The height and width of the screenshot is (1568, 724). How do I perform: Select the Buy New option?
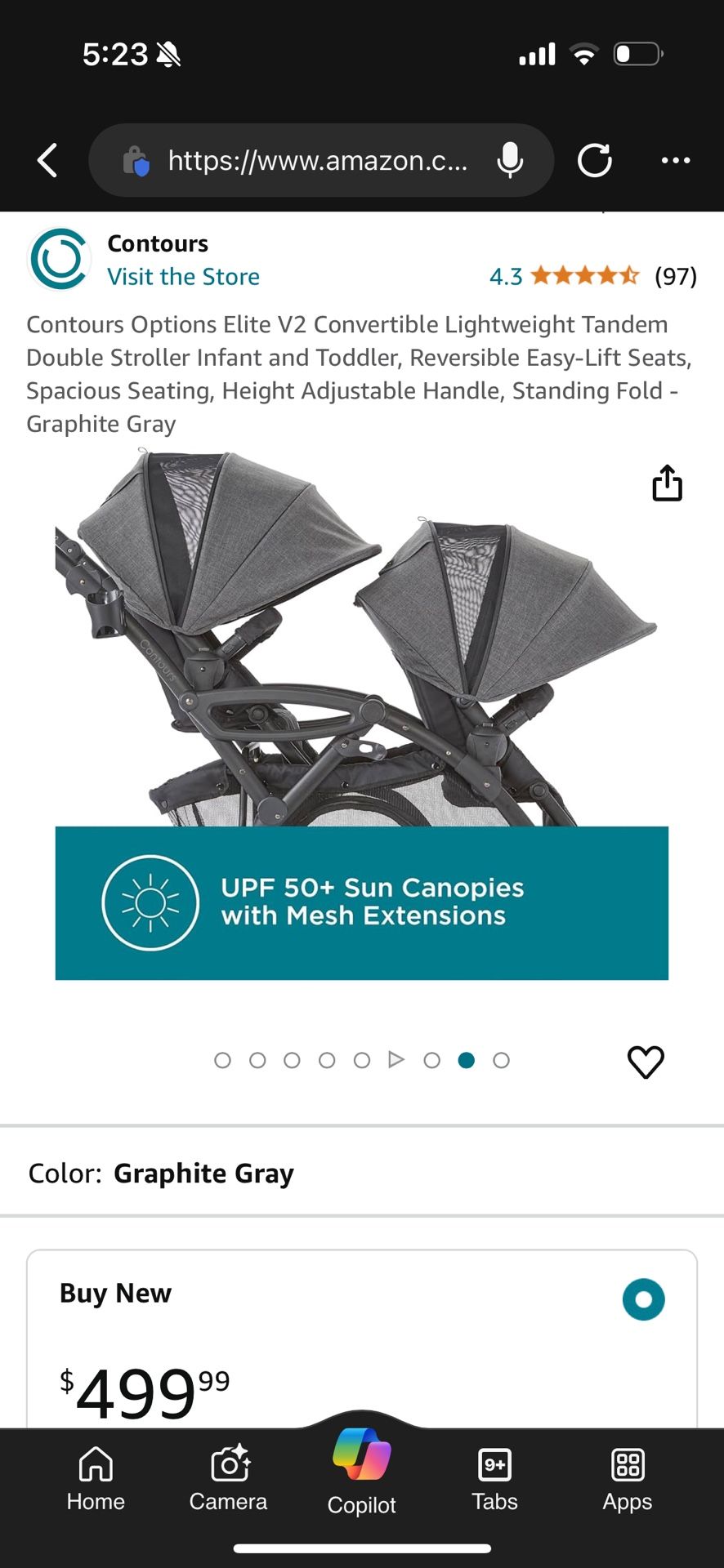coord(643,1299)
